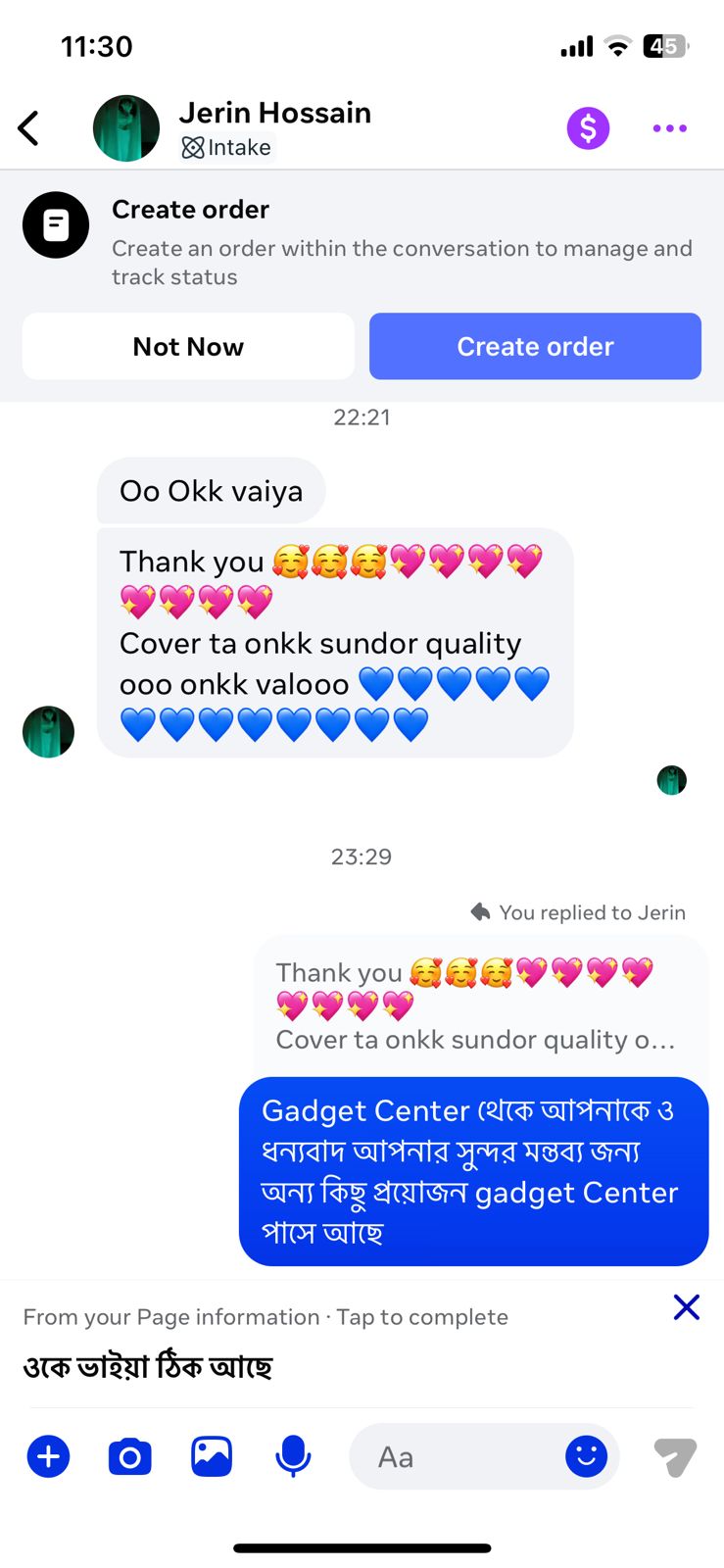The image size is (724, 1568).
Task: Insert the suggested reply ওকে ভাইয়া ঠিক আছে
Action: tap(148, 1366)
